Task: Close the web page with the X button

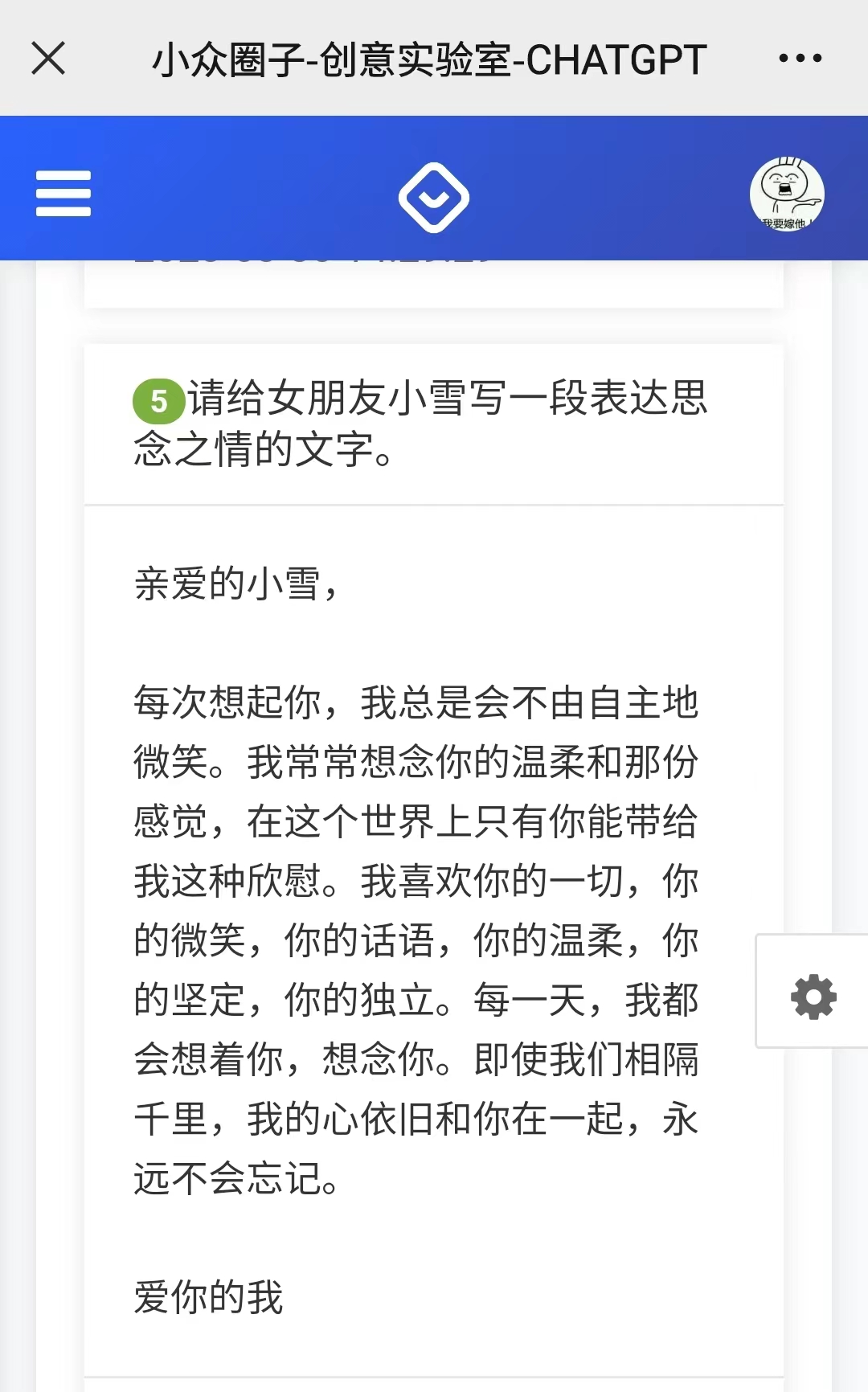Action: 48,59
